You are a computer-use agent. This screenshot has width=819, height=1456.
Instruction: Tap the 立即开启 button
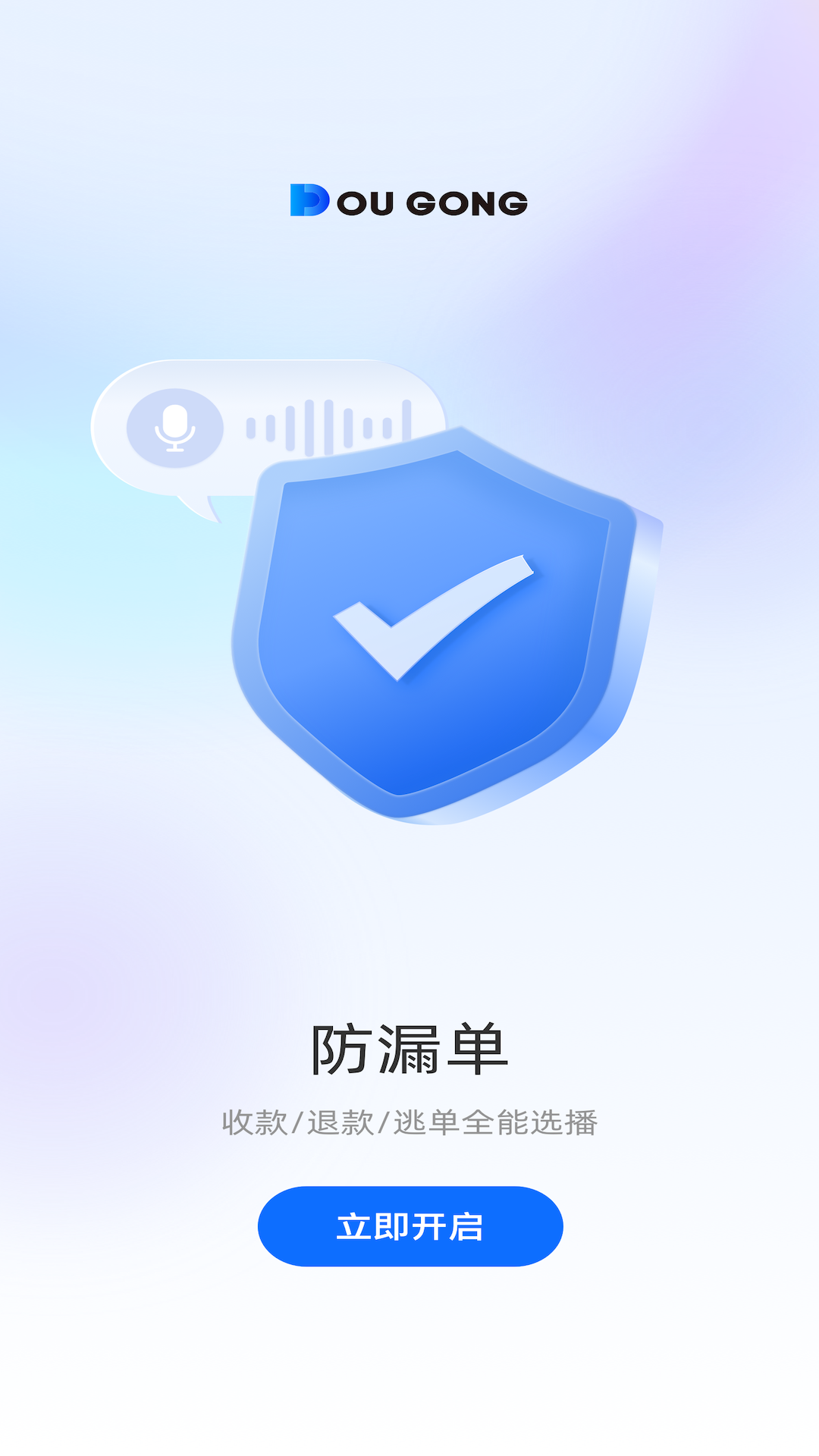click(410, 1226)
